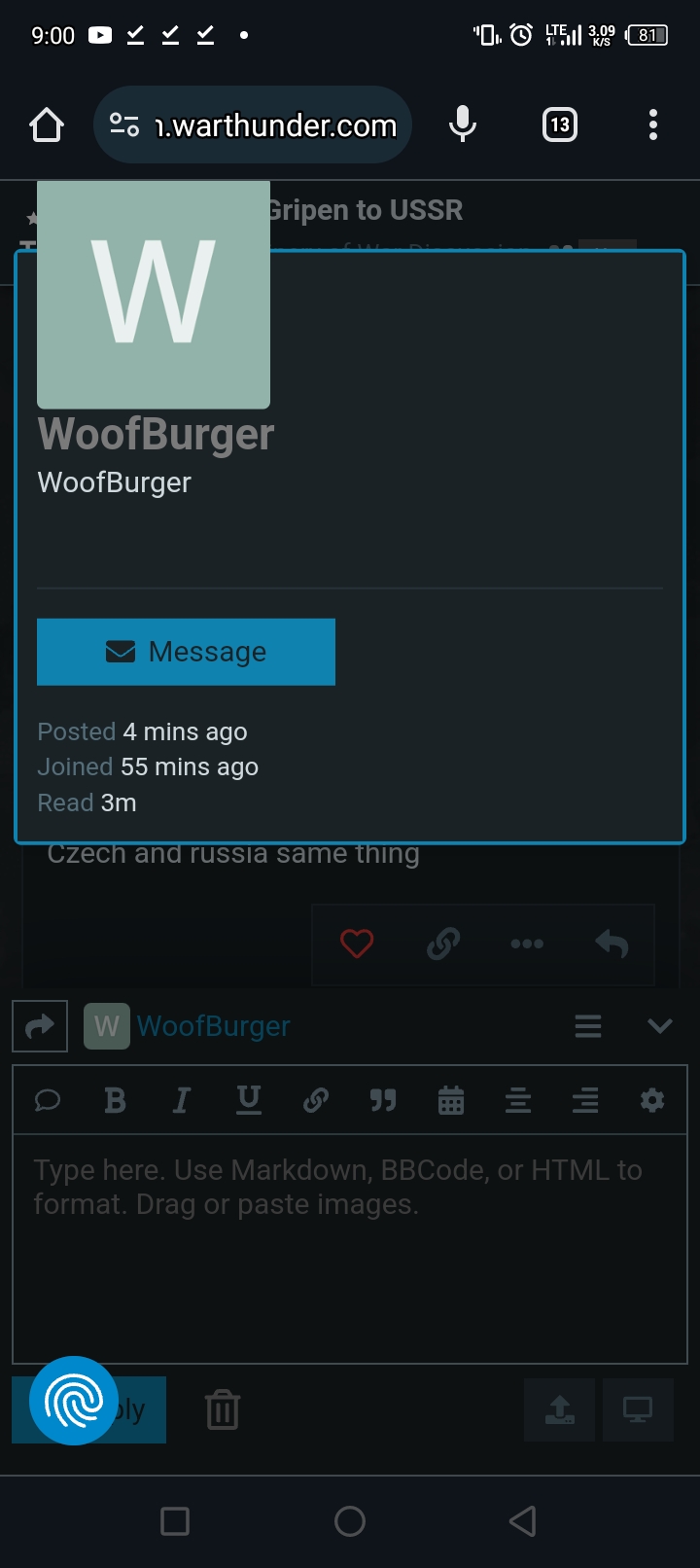The width and height of the screenshot is (700, 1568).
Task: Go back using the system back button
Action: pyautogui.click(x=523, y=1521)
